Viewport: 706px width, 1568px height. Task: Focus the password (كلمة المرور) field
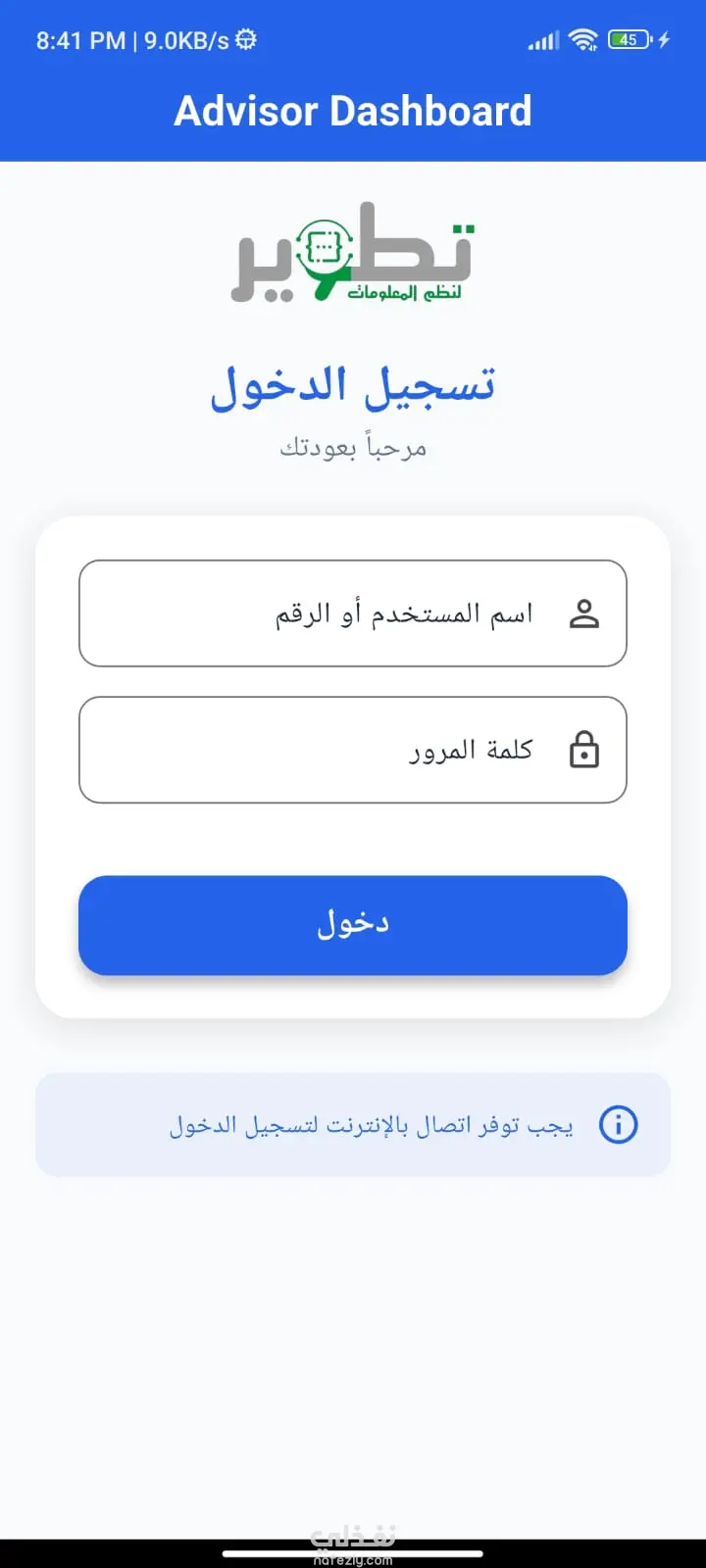353,750
